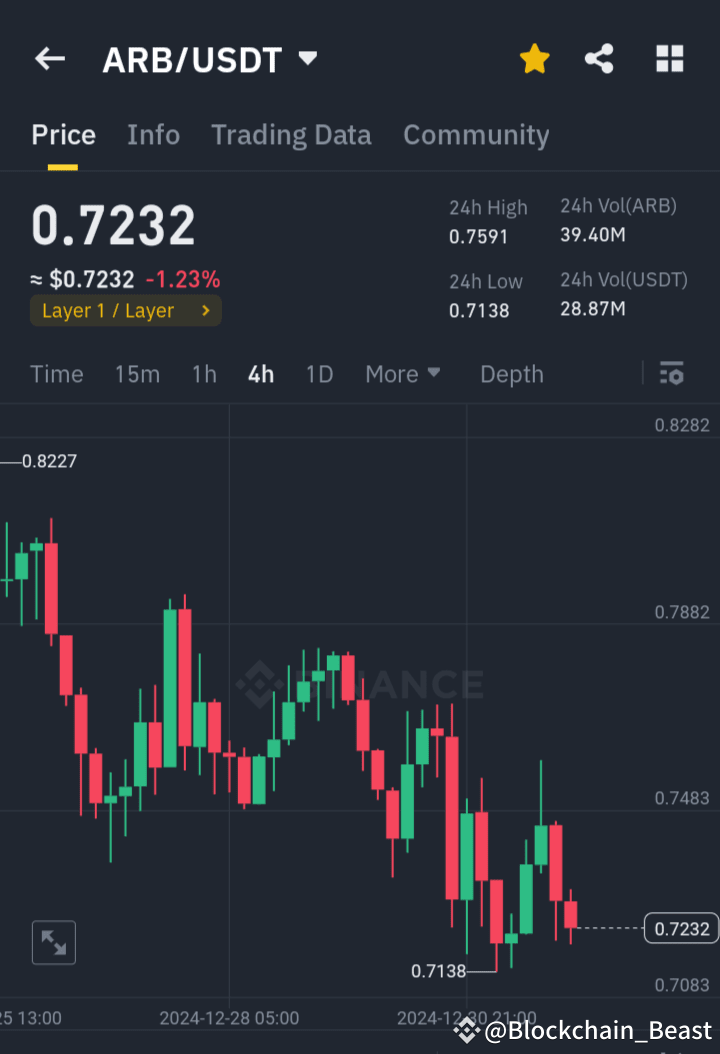Tap the 0.7232 price marker on chart
Viewport: 720px width, 1054px height.
pos(681,928)
